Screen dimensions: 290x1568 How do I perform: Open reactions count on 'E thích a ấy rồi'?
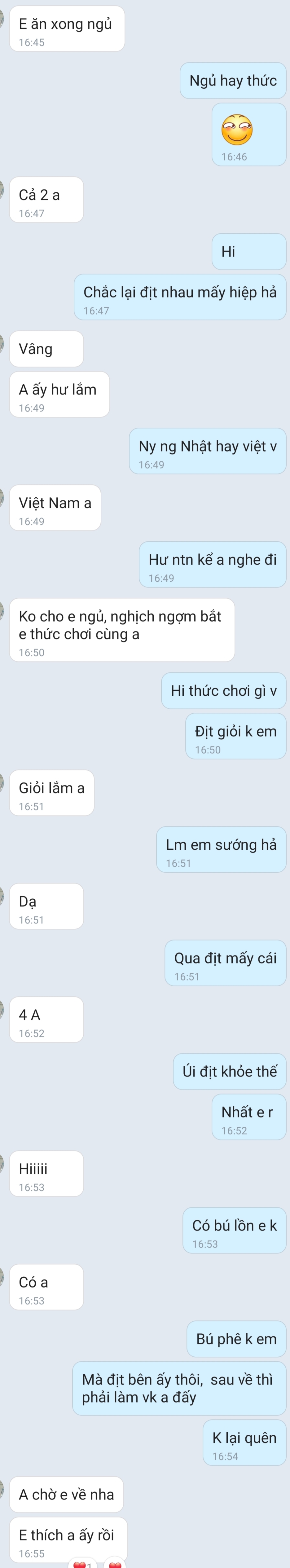pos(83,1564)
